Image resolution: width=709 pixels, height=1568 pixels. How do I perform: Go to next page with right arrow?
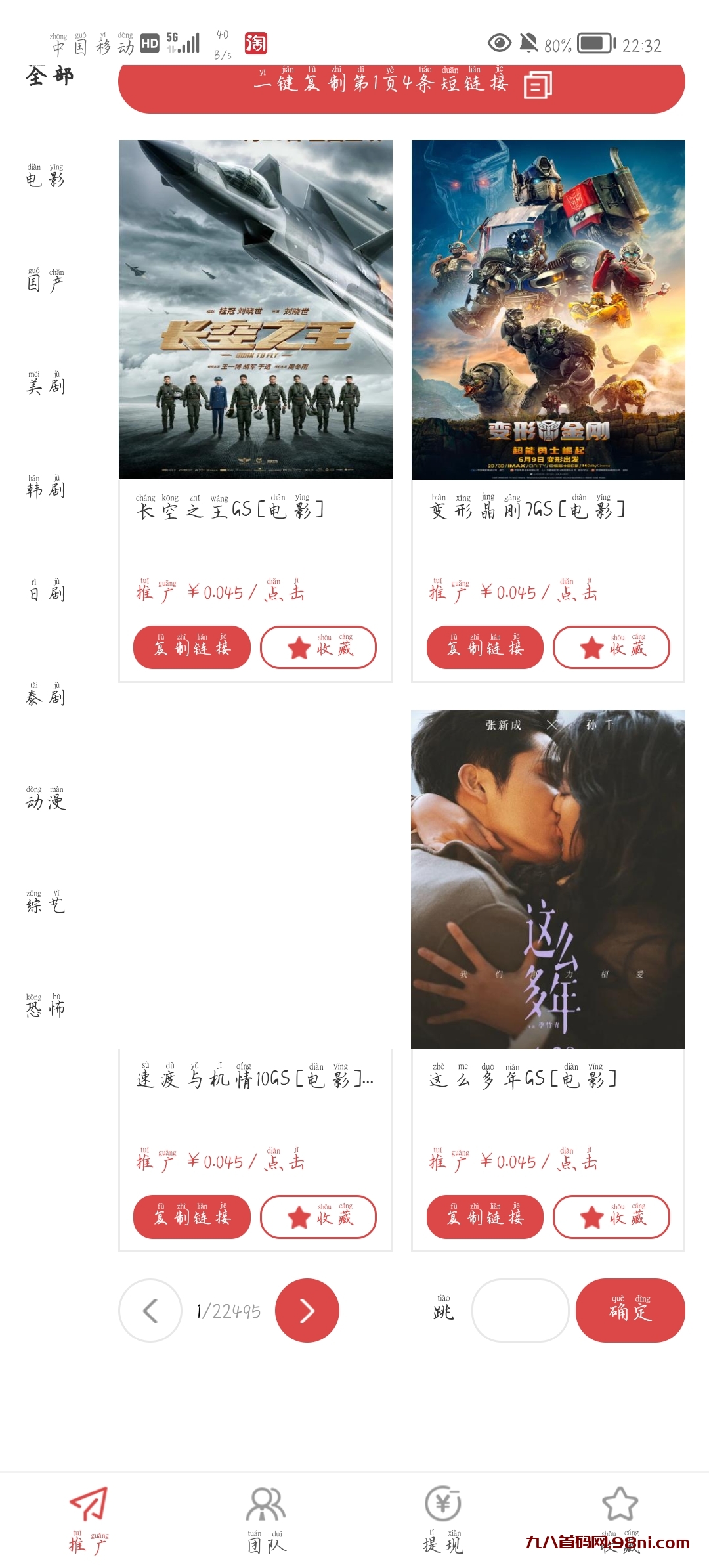tap(307, 1311)
